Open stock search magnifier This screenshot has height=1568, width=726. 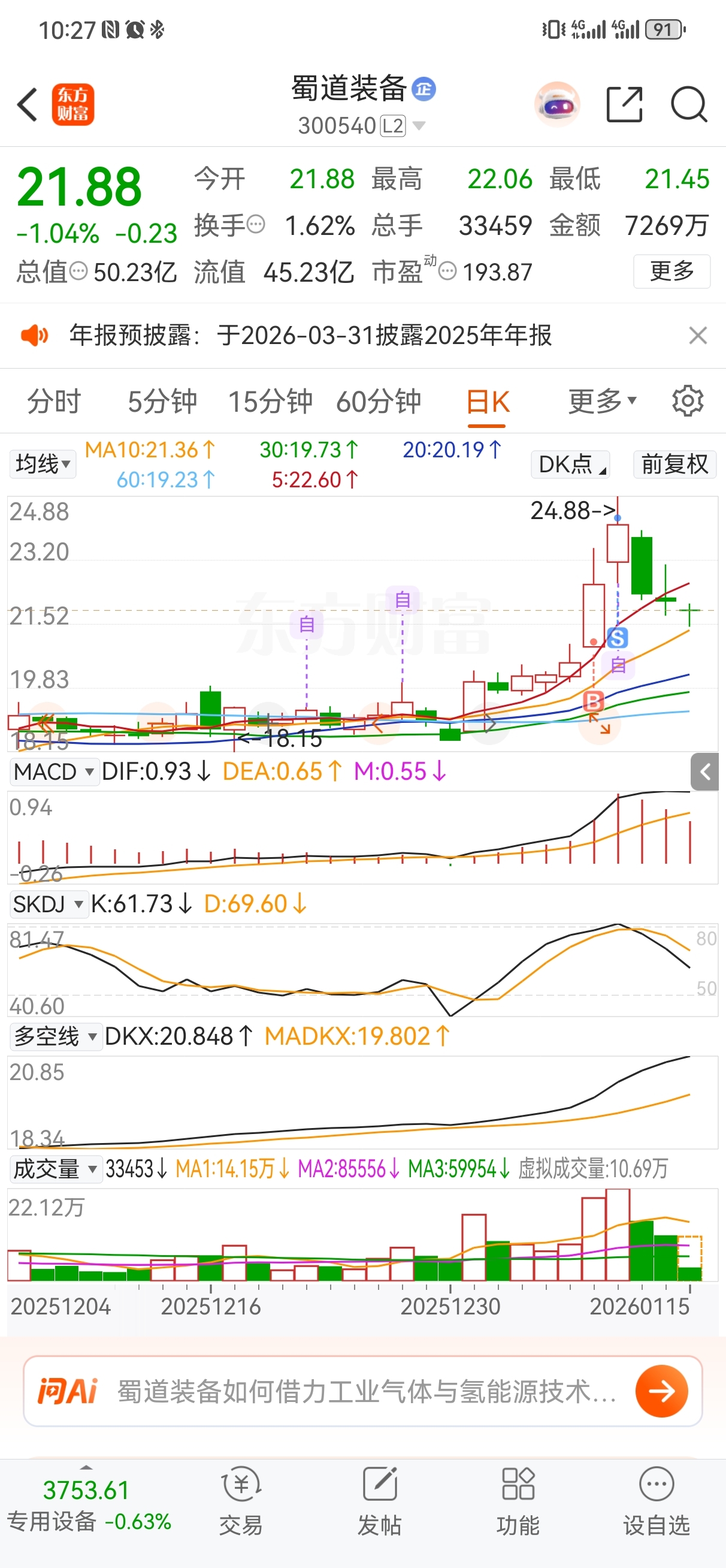coord(688,105)
